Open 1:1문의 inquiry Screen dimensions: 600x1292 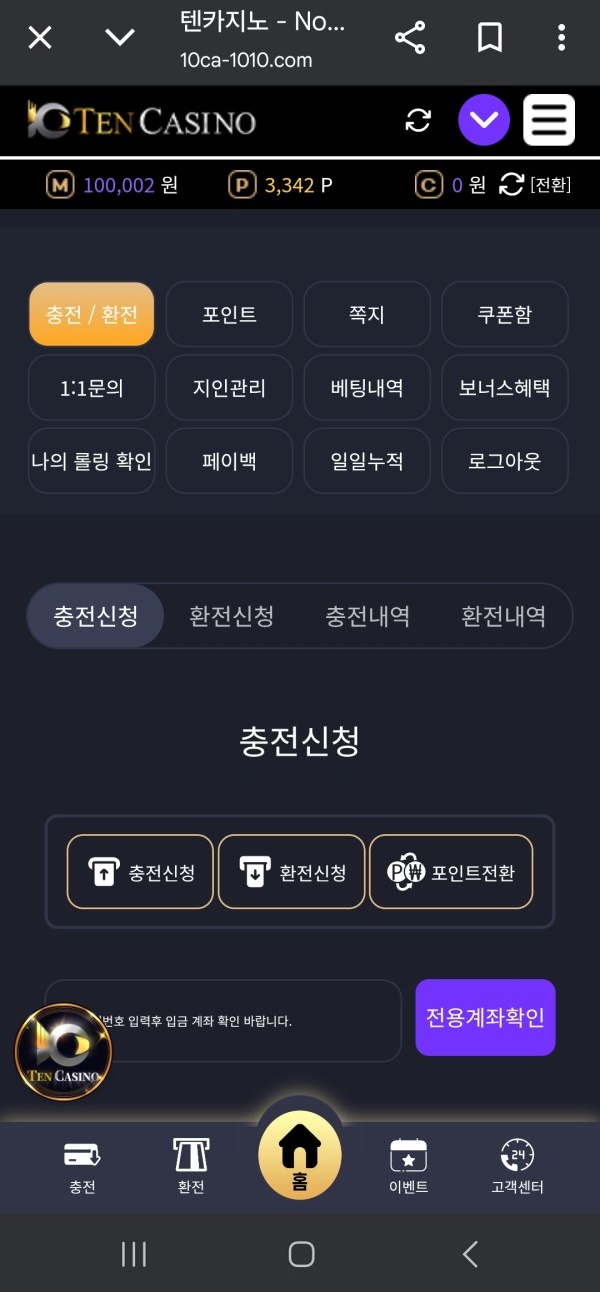coord(91,388)
